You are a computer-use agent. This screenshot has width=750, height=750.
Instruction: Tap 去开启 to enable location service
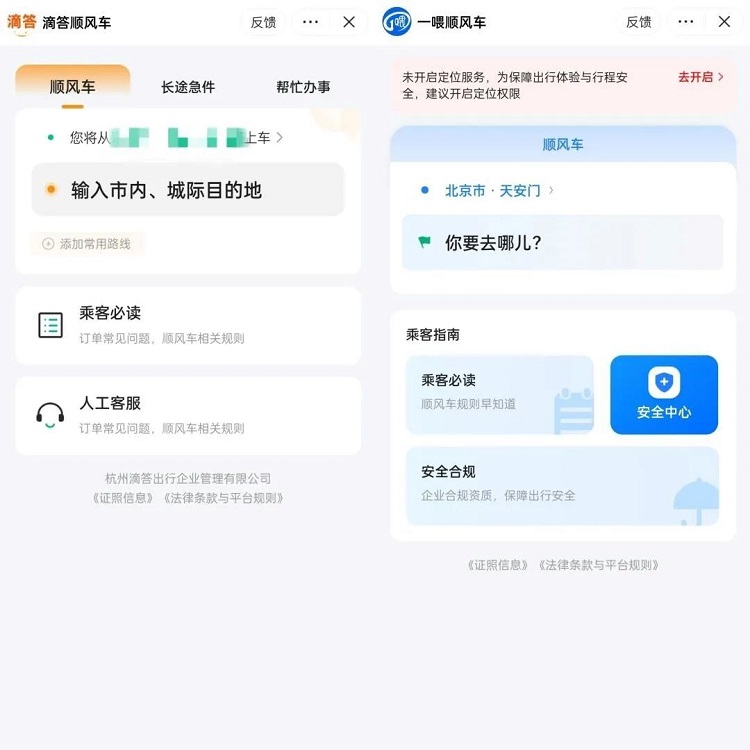[700, 77]
